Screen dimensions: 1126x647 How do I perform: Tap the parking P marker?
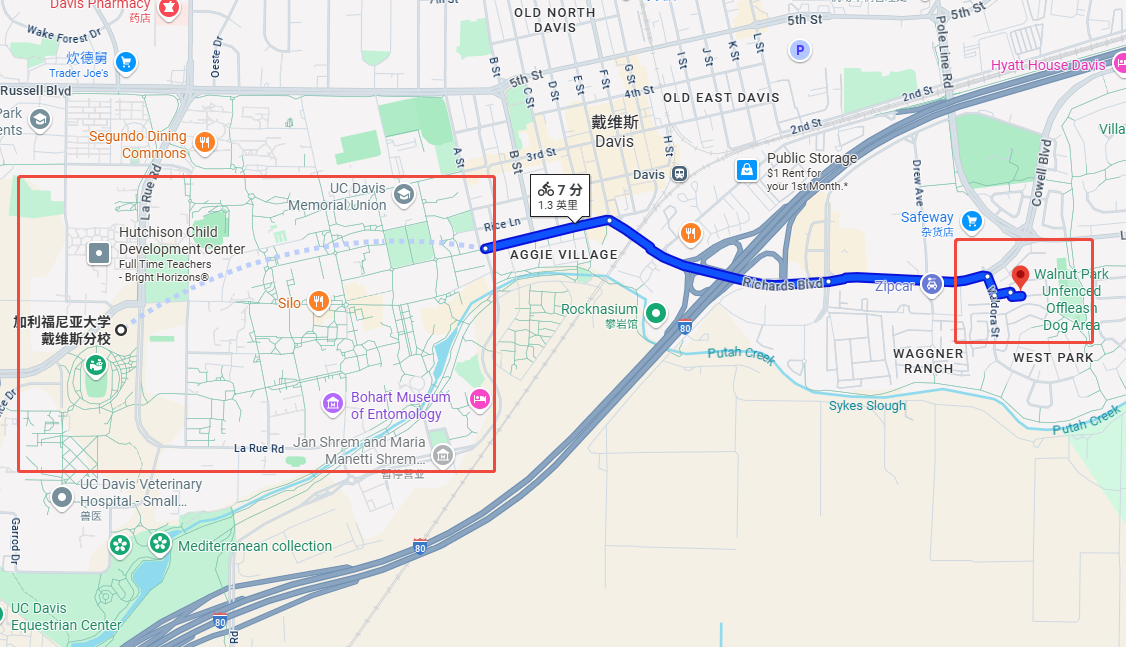(x=799, y=49)
